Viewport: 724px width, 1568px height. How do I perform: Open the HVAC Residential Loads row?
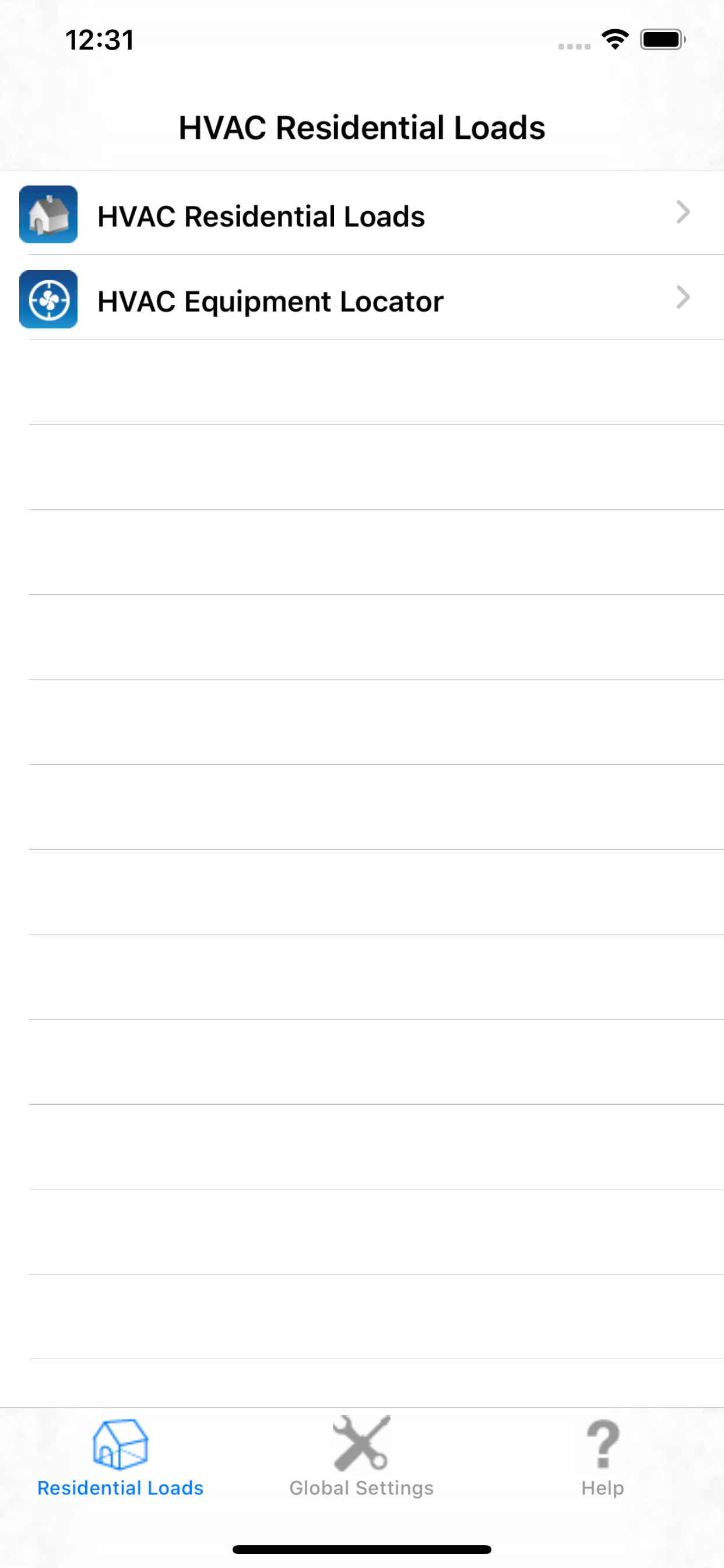click(362, 213)
